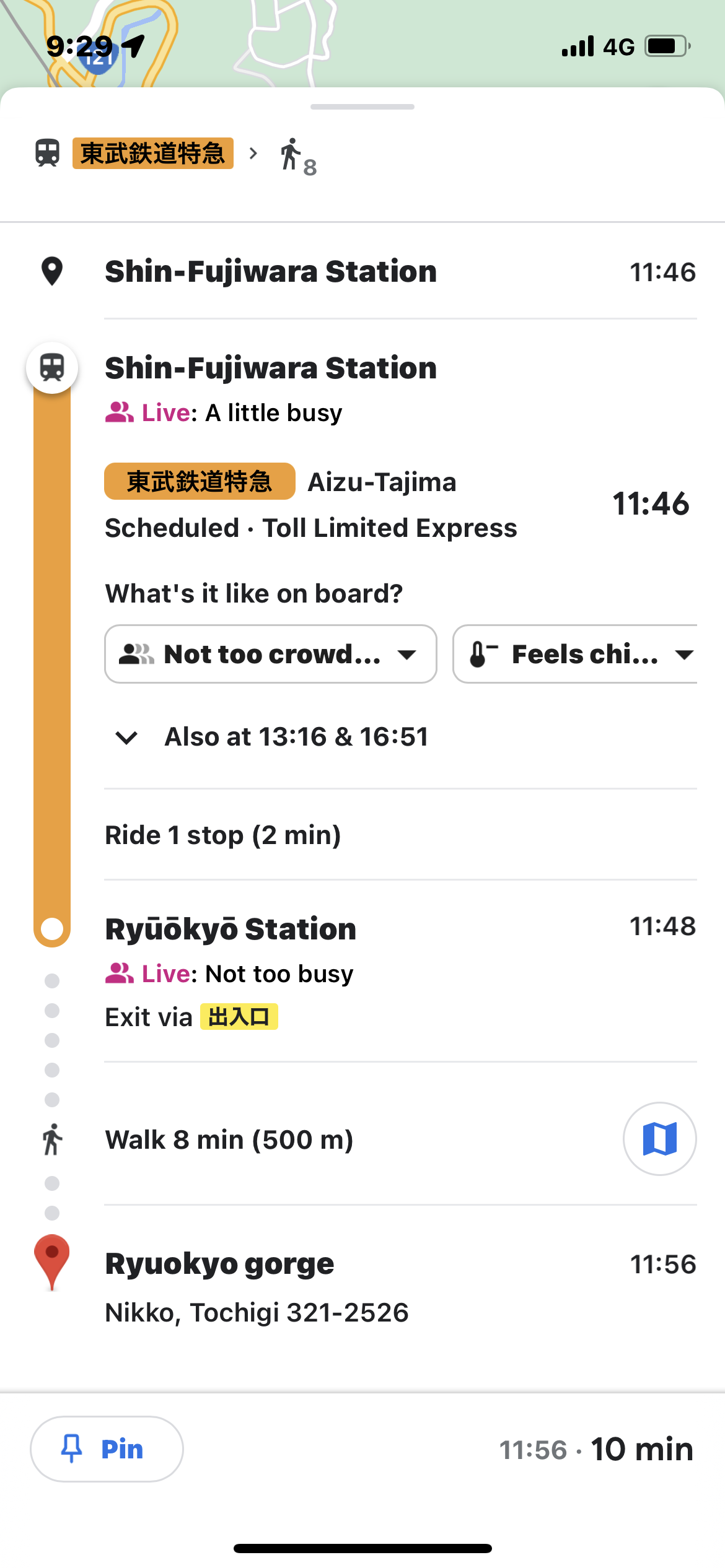Pin this transit route
725x1568 pixels.
coord(107,1449)
